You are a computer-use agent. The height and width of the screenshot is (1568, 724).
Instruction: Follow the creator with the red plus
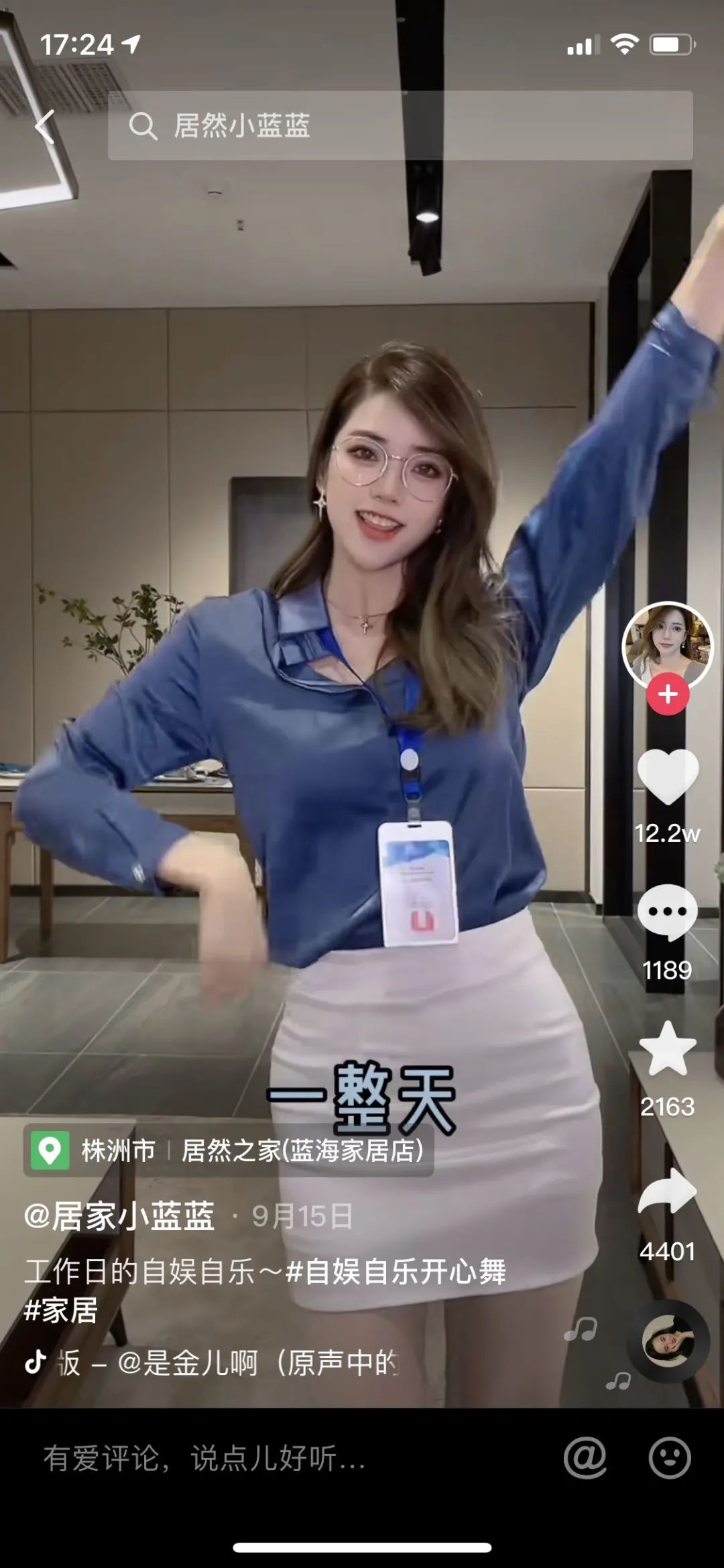[x=667, y=695]
